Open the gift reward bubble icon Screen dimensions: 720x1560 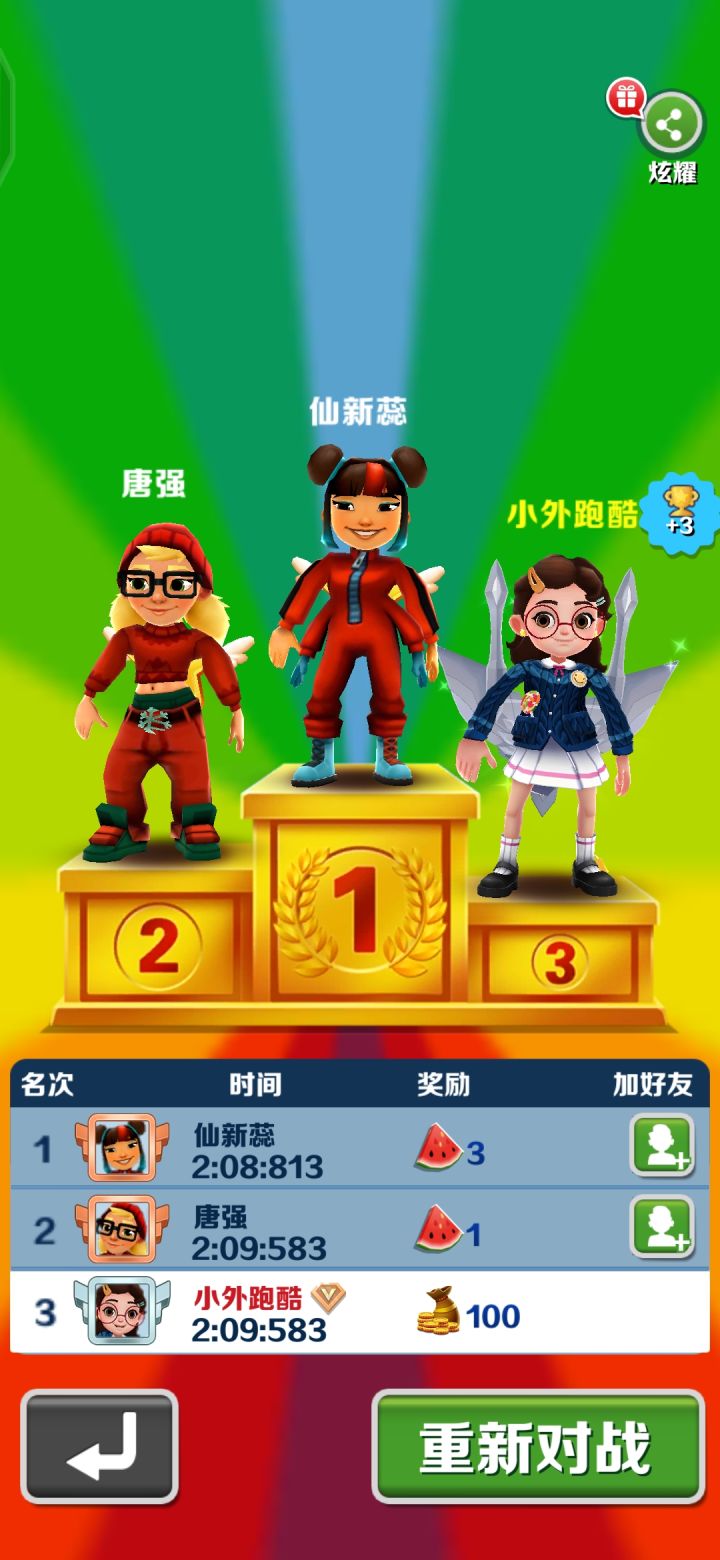(x=625, y=100)
